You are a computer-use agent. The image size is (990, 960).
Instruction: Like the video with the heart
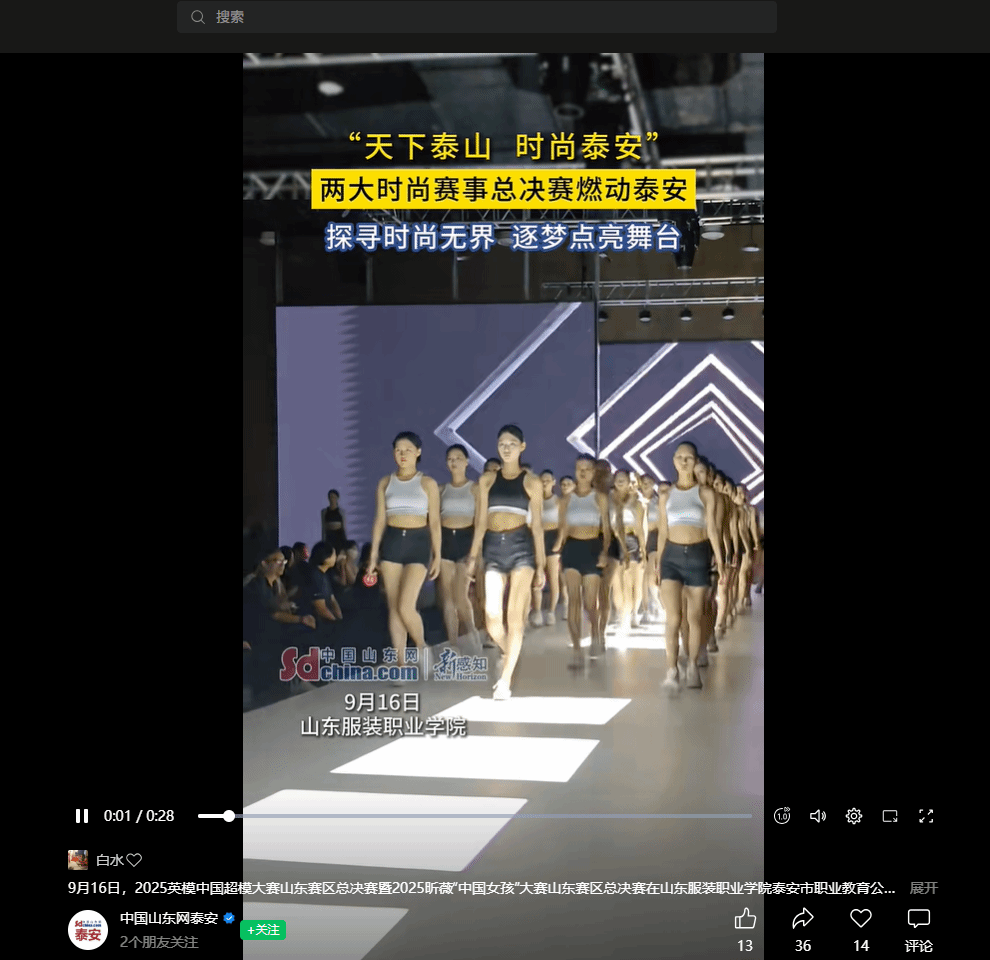pos(861,919)
